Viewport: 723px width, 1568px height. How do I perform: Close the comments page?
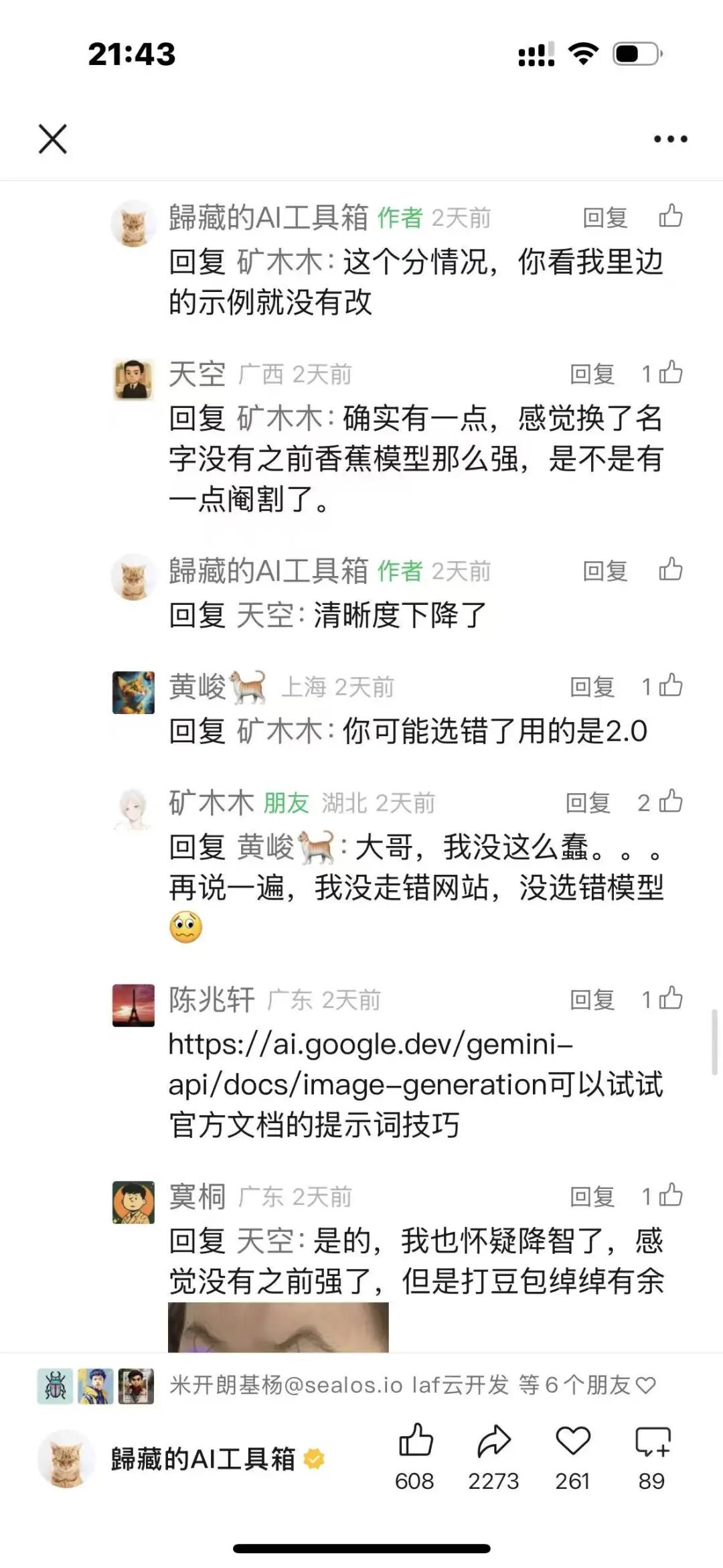pyautogui.click(x=53, y=139)
